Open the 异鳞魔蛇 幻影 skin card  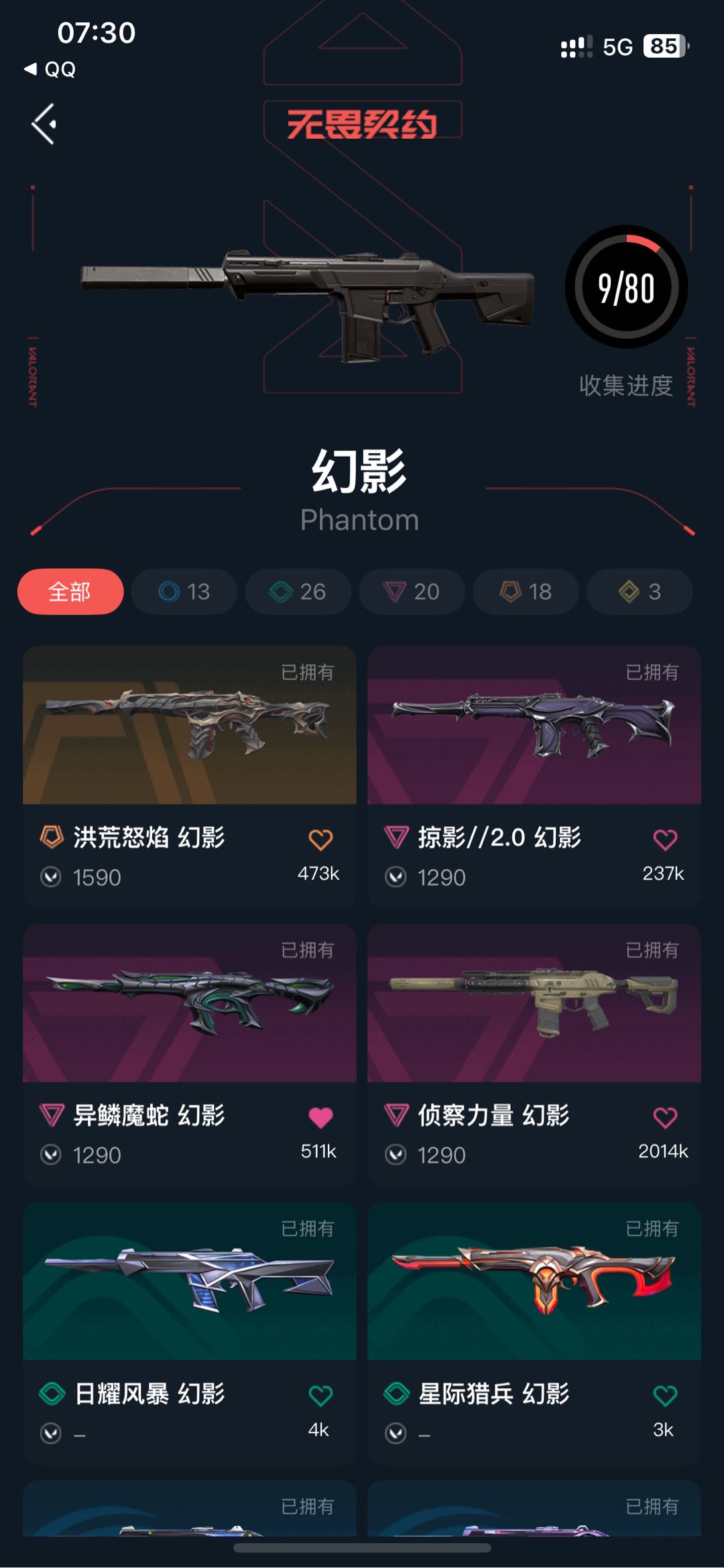tap(190, 1054)
